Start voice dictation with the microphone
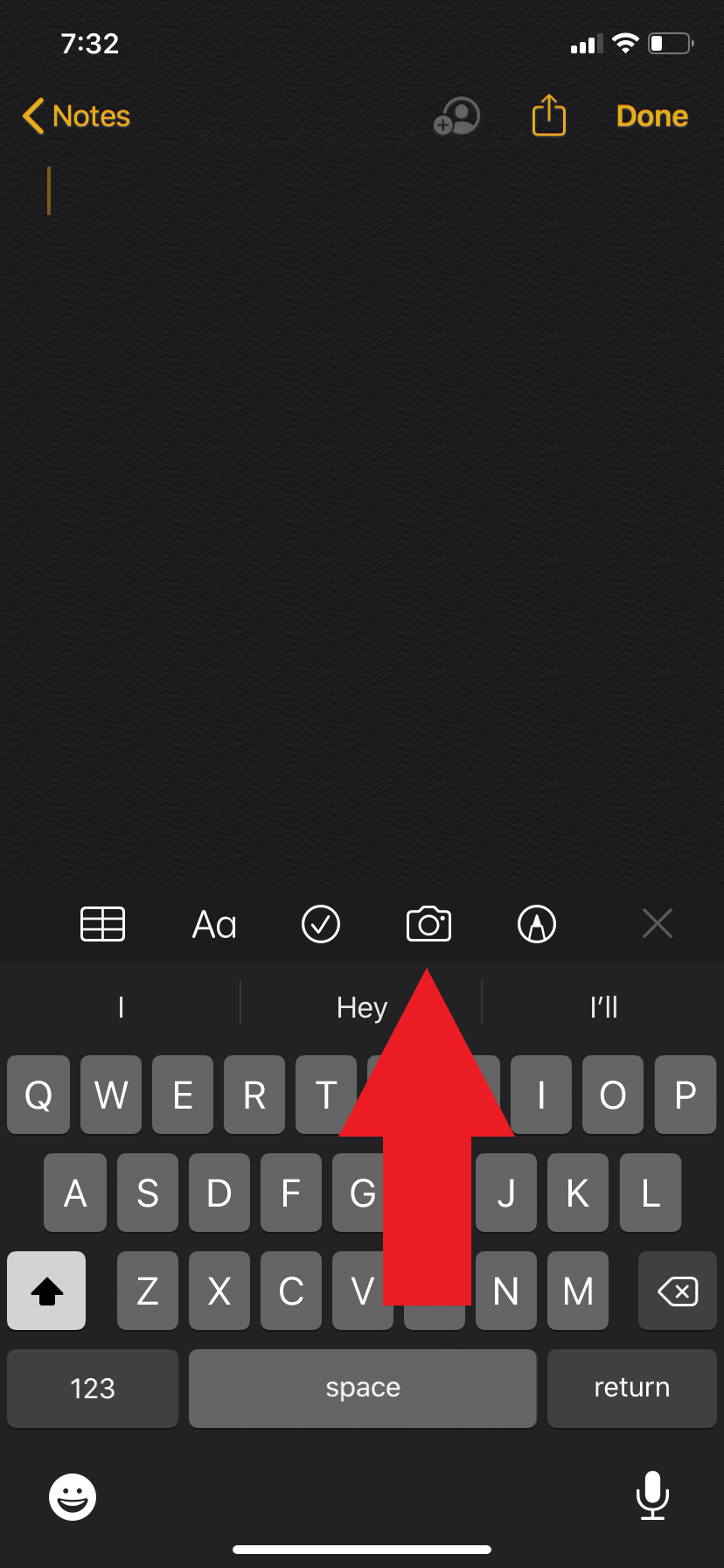 (652, 1496)
